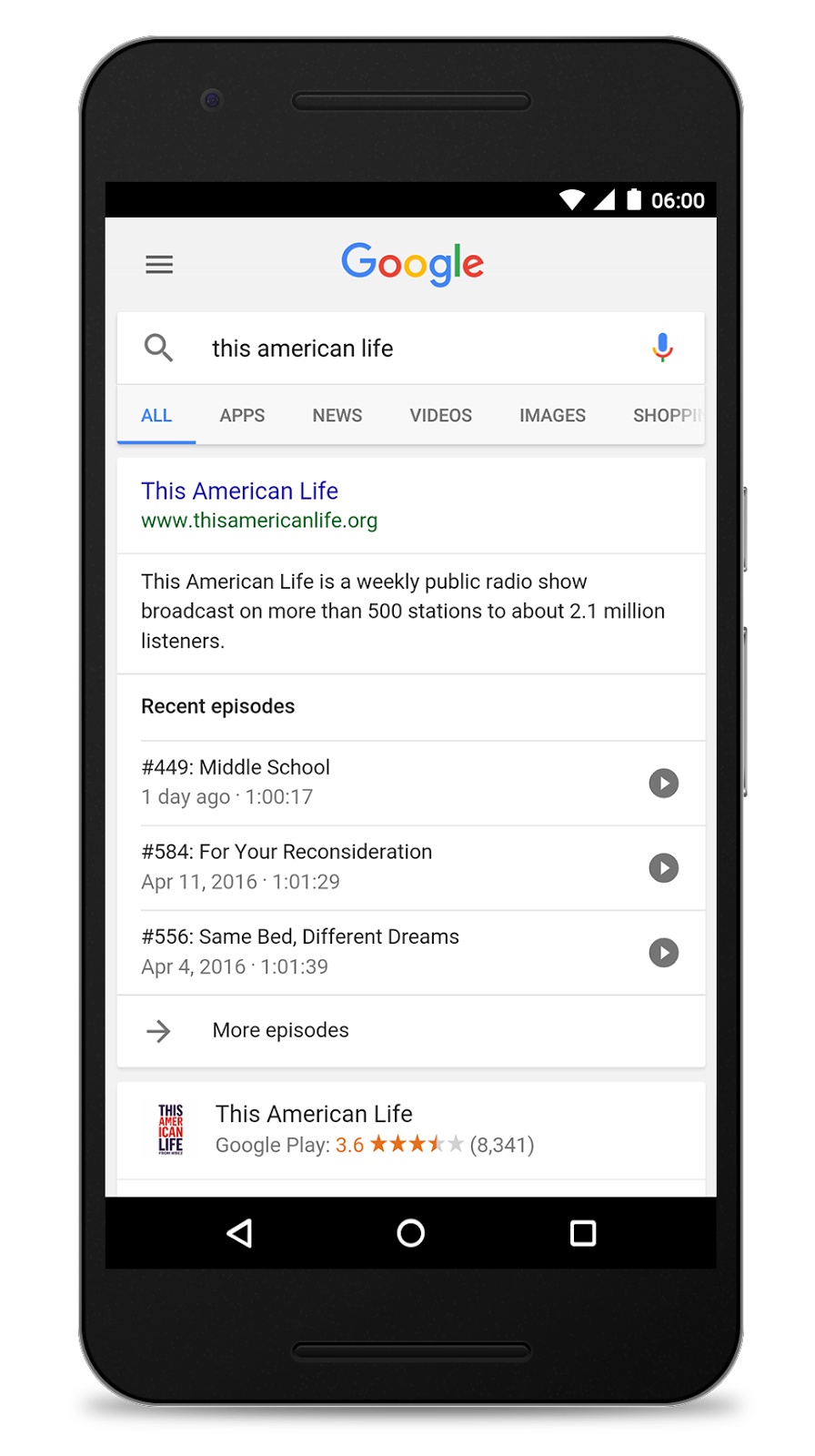Viewport: 815px width, 1456px height.
Task: Go back using the system back button
Action: (x=239, y=1233)
